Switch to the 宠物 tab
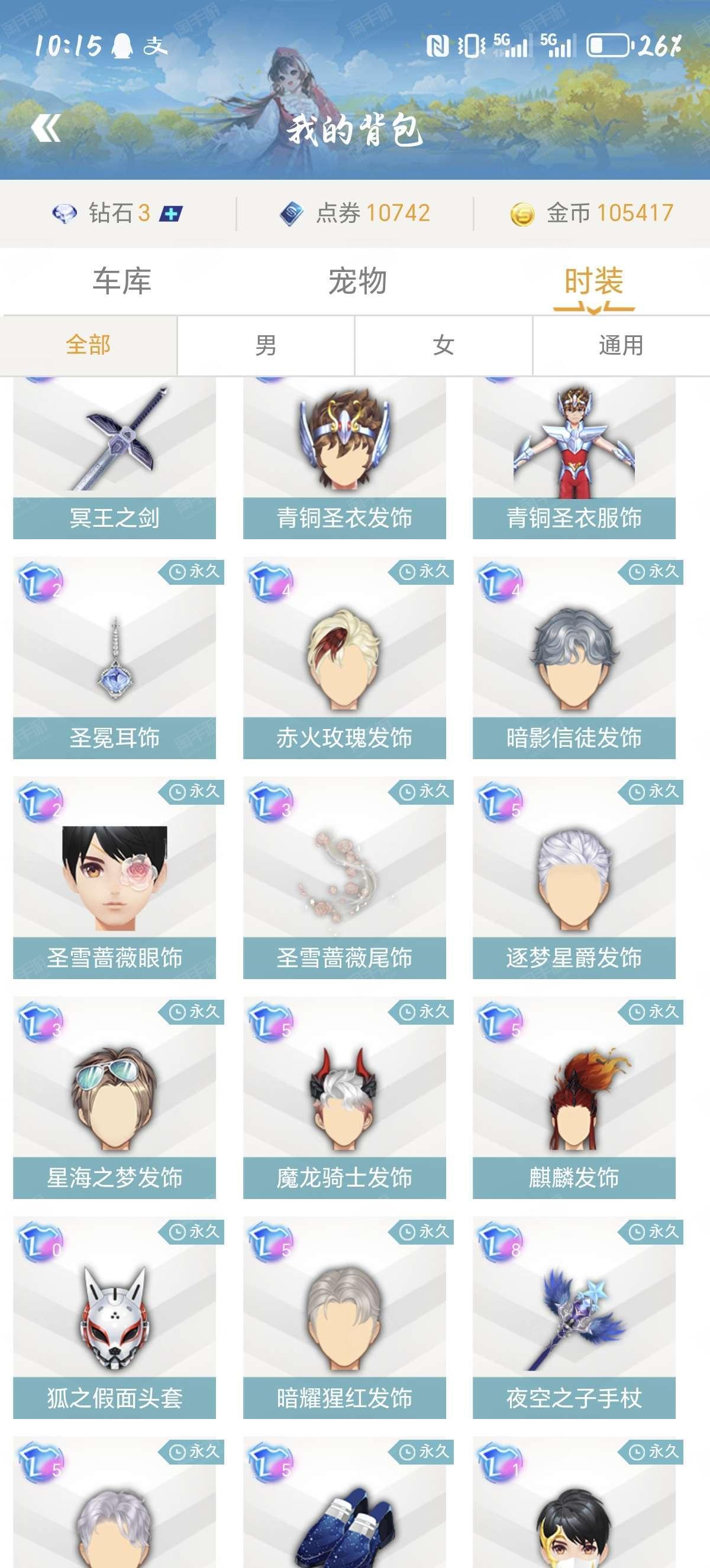The image size is (710, 1568). (357, 281)
